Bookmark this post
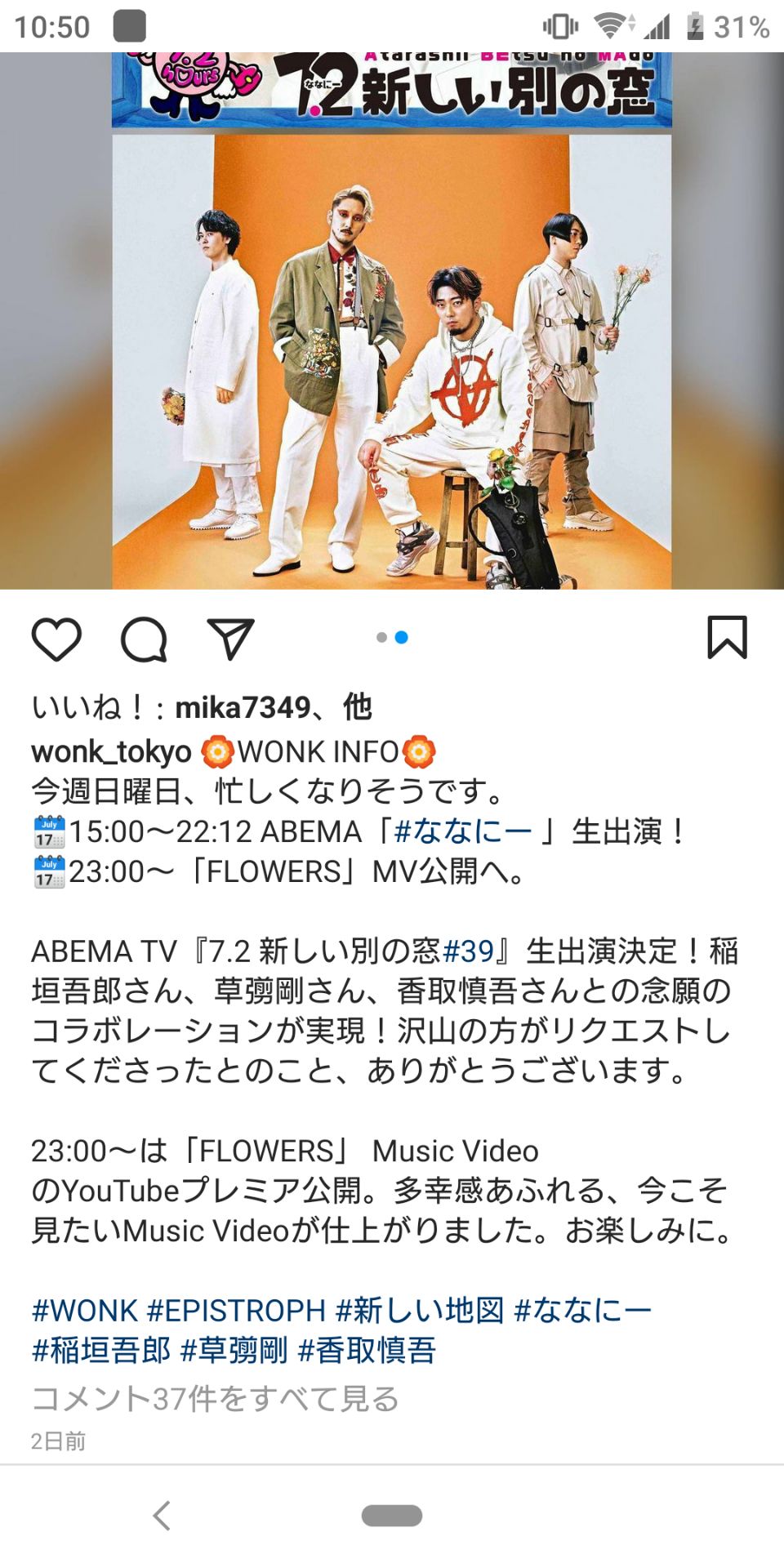The width and height of the screenshot is (784, 1568). coord(726,637)
